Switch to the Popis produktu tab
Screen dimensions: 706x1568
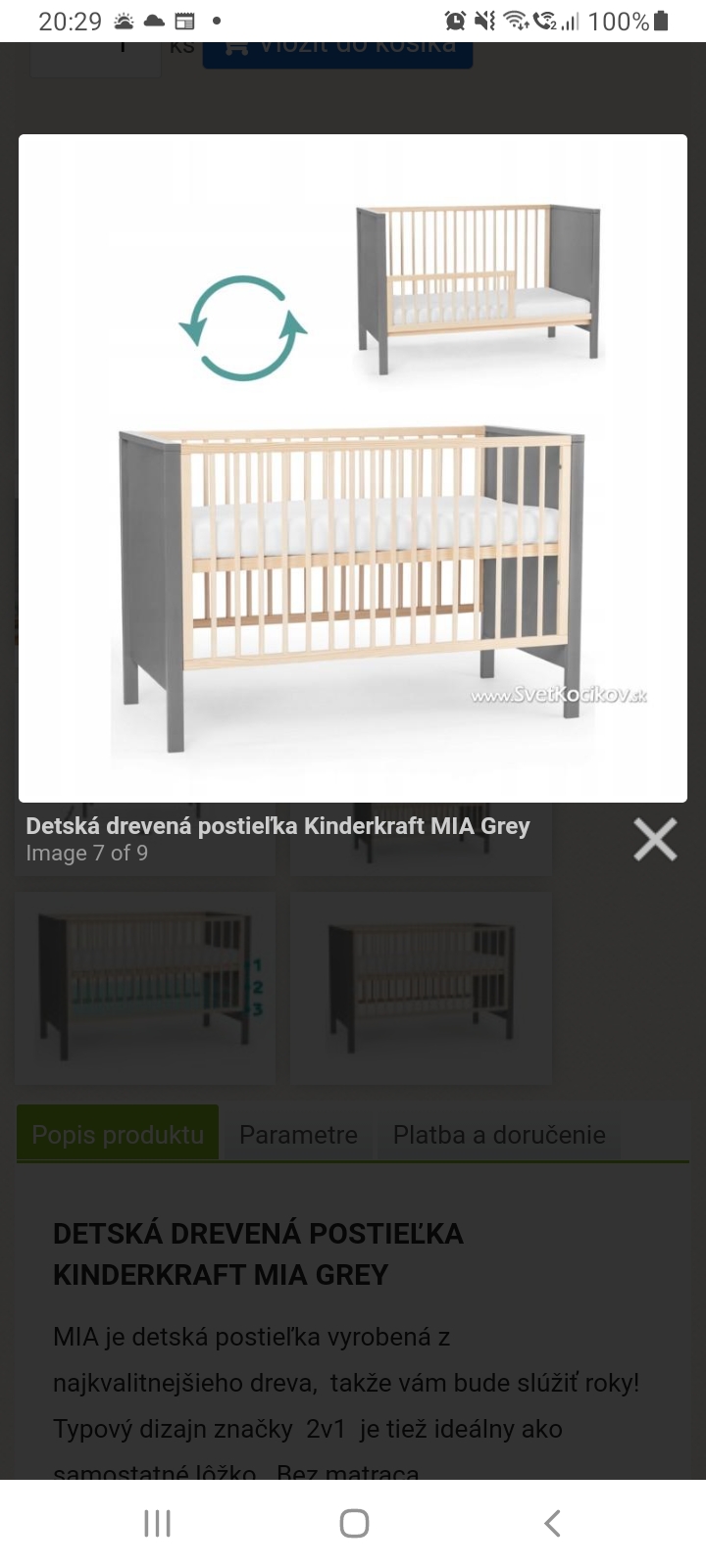(118, 1135)
